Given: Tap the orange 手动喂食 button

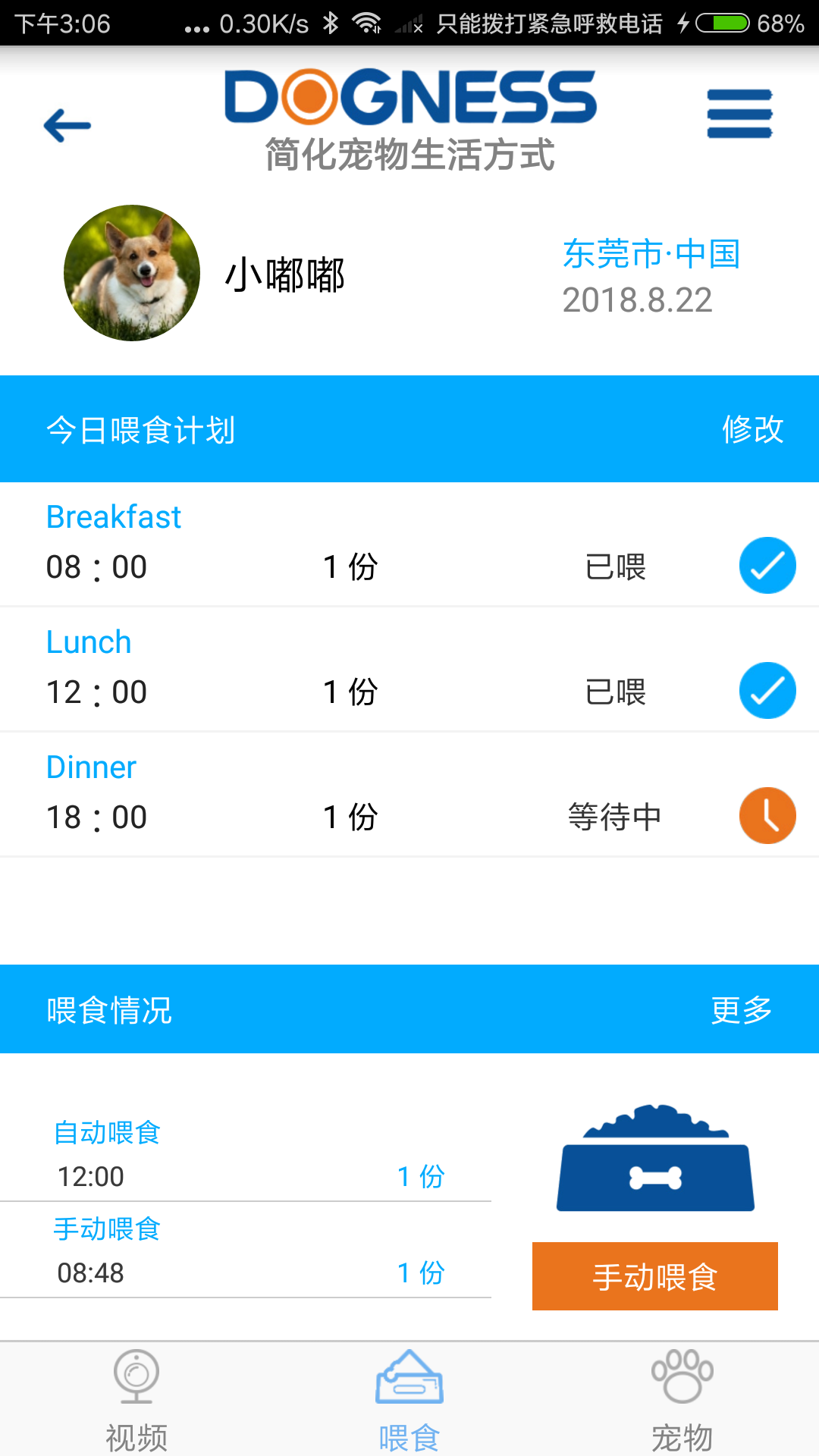Looking at the screenshot, I should 654,1276.
